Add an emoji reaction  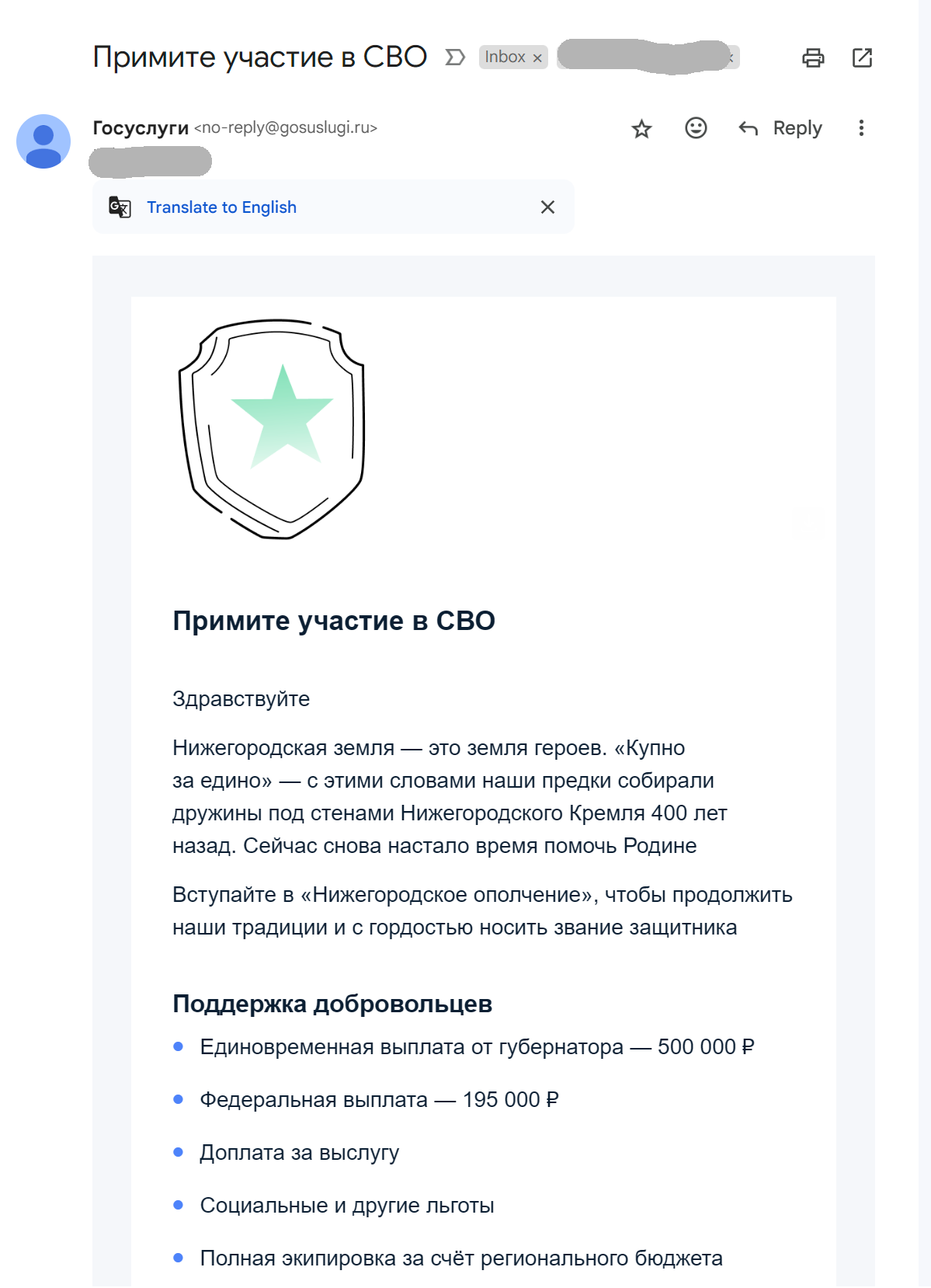696,128
